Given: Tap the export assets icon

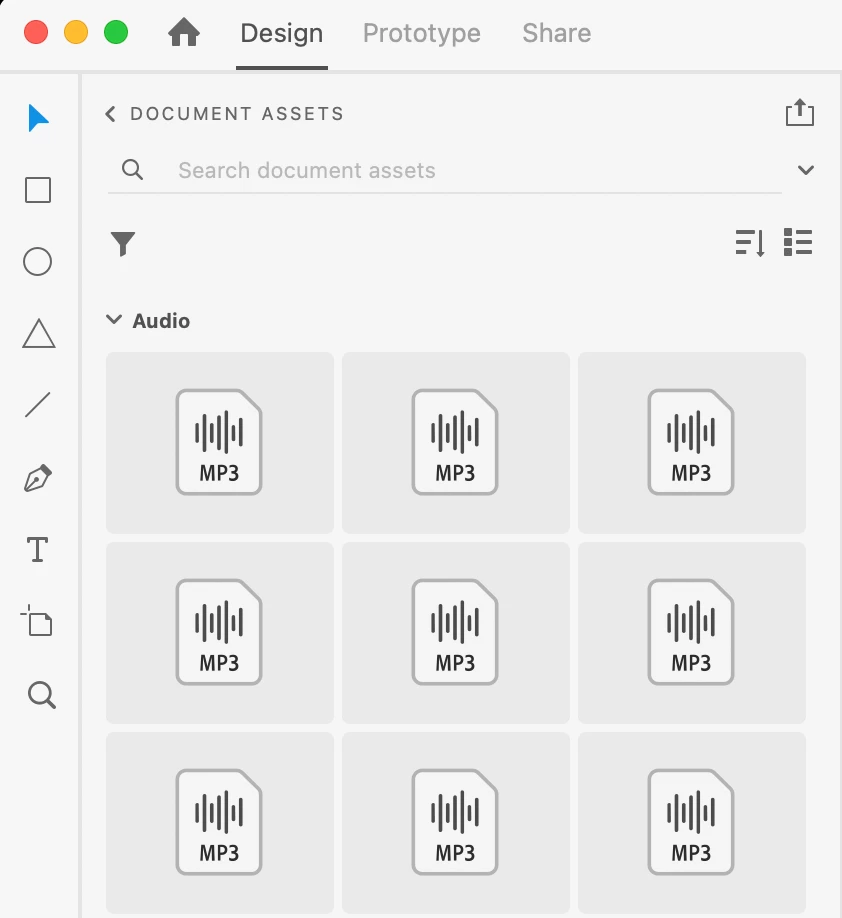Looking at the screenshot, I should click(799, 113).
